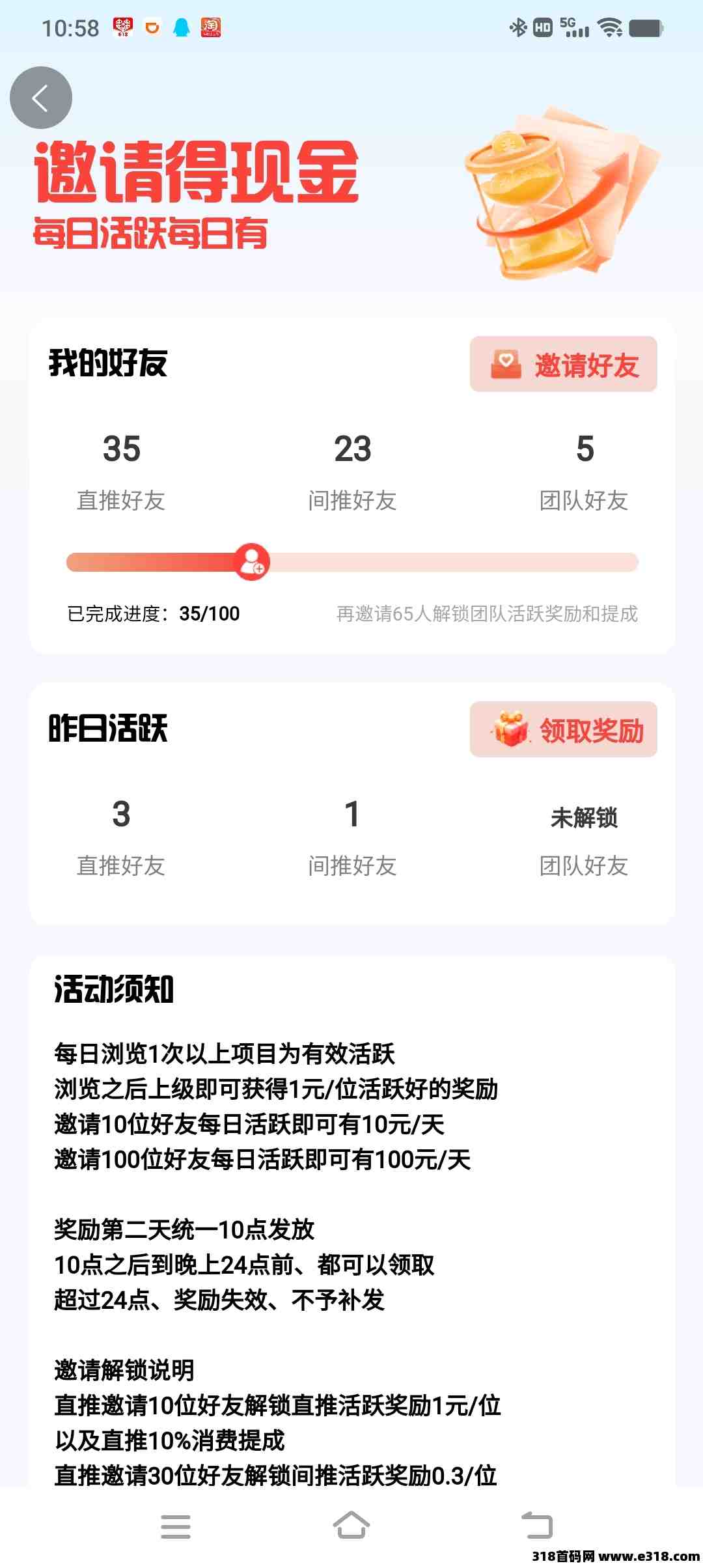The height and width of the screenshot is (1568, 703).
Task: Claim rewards with 领取奖励 button
Action: tap(563, 729)
